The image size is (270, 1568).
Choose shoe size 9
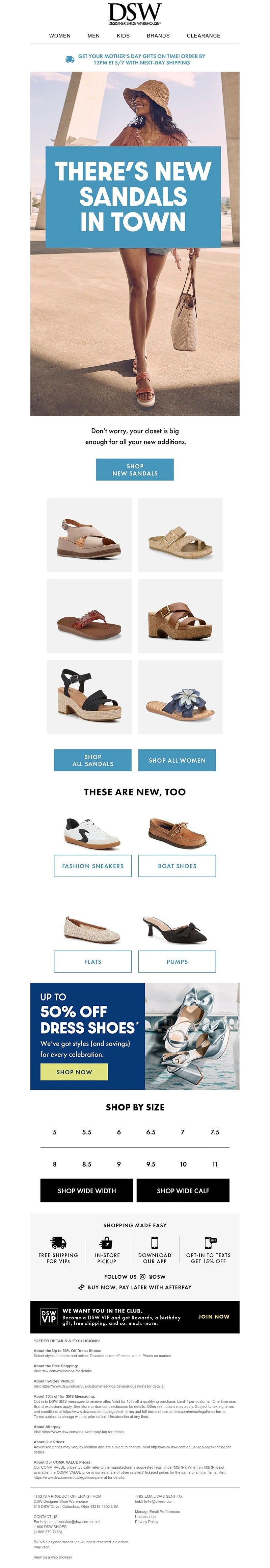pyautogui.click(x=118, y=1163)
